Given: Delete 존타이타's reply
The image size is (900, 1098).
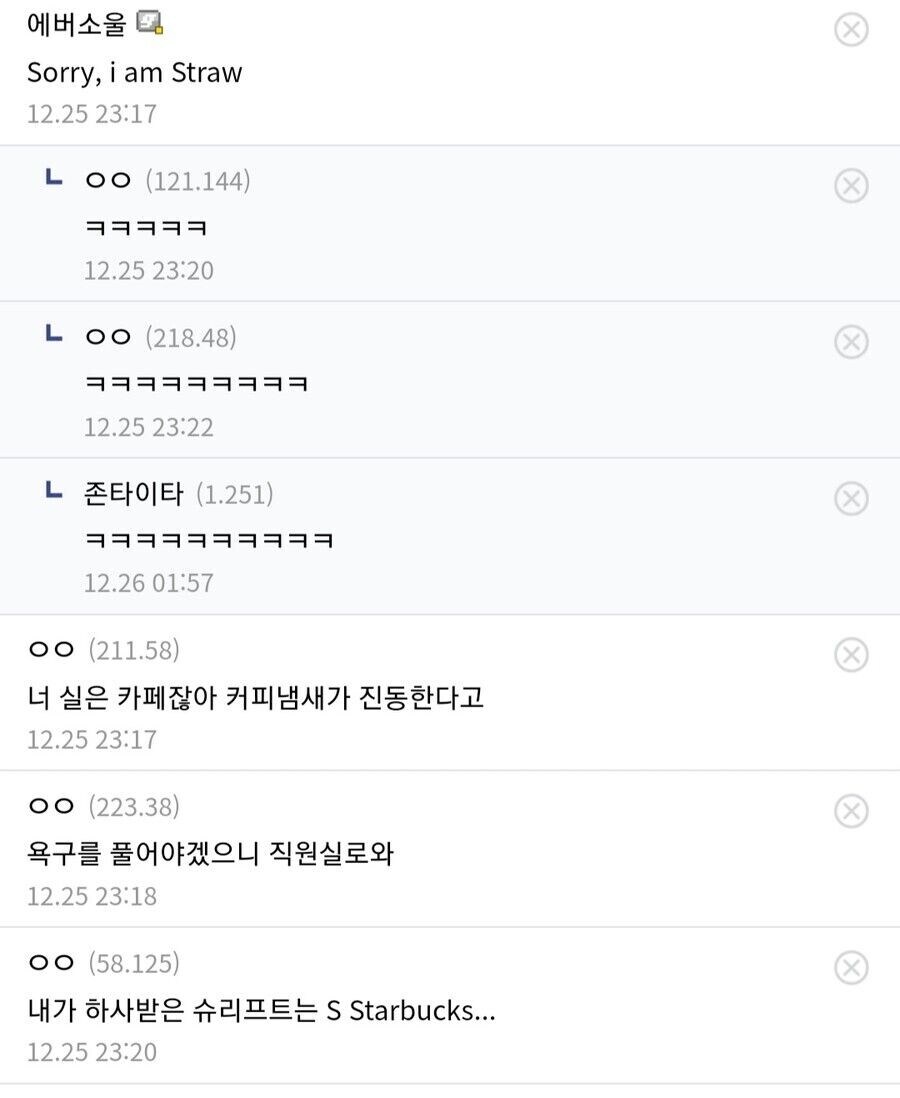Looking at the screenshot, I should pyautogui.click(x=851, y=498).
